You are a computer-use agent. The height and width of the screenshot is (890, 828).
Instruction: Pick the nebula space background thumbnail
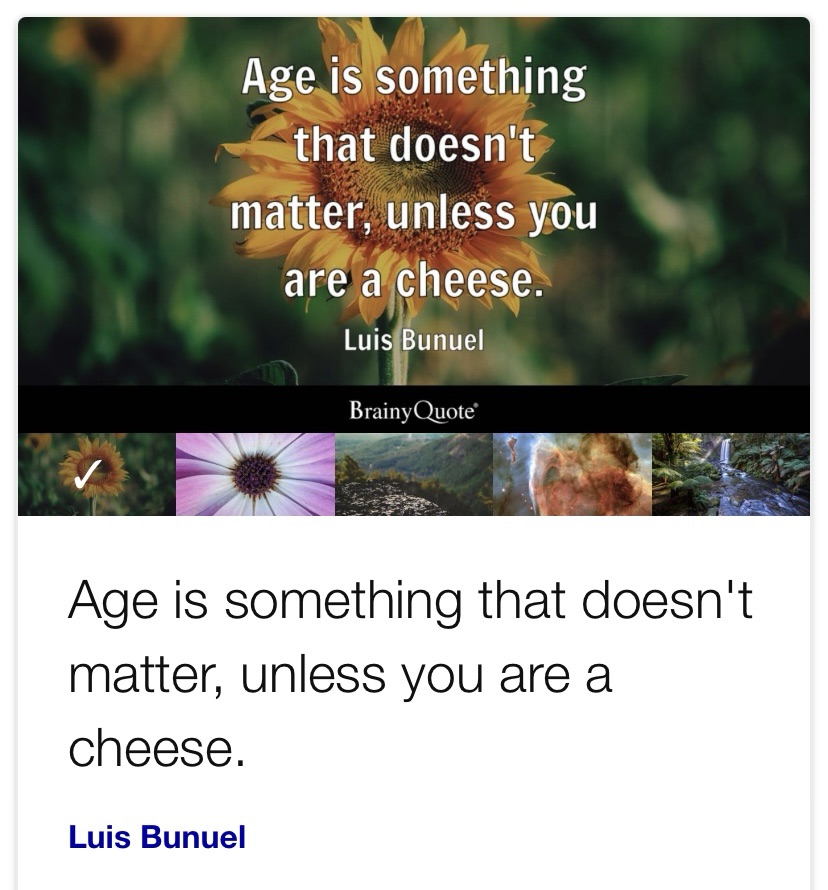click(571, 474)
